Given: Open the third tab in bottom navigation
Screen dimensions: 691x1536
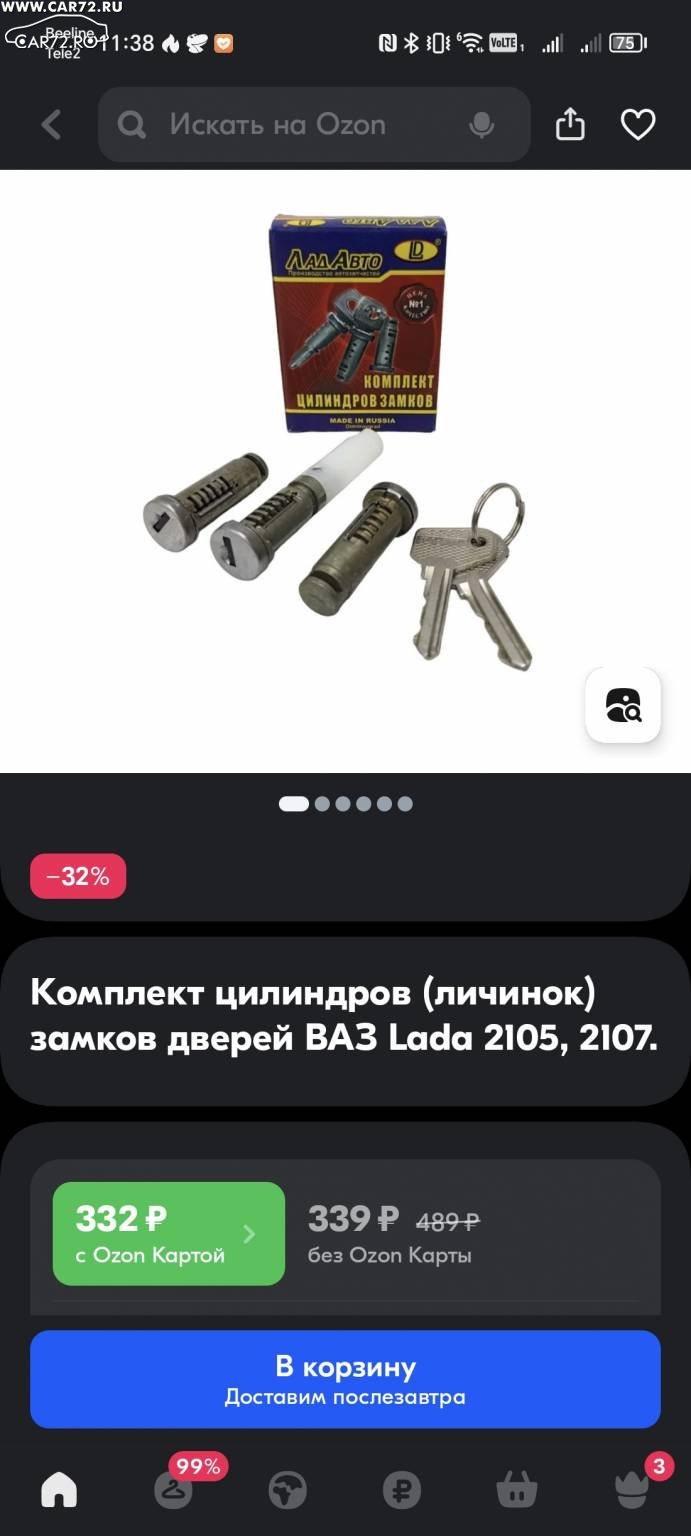Looking at the screenshot, I should click(x=288, y=1491).
